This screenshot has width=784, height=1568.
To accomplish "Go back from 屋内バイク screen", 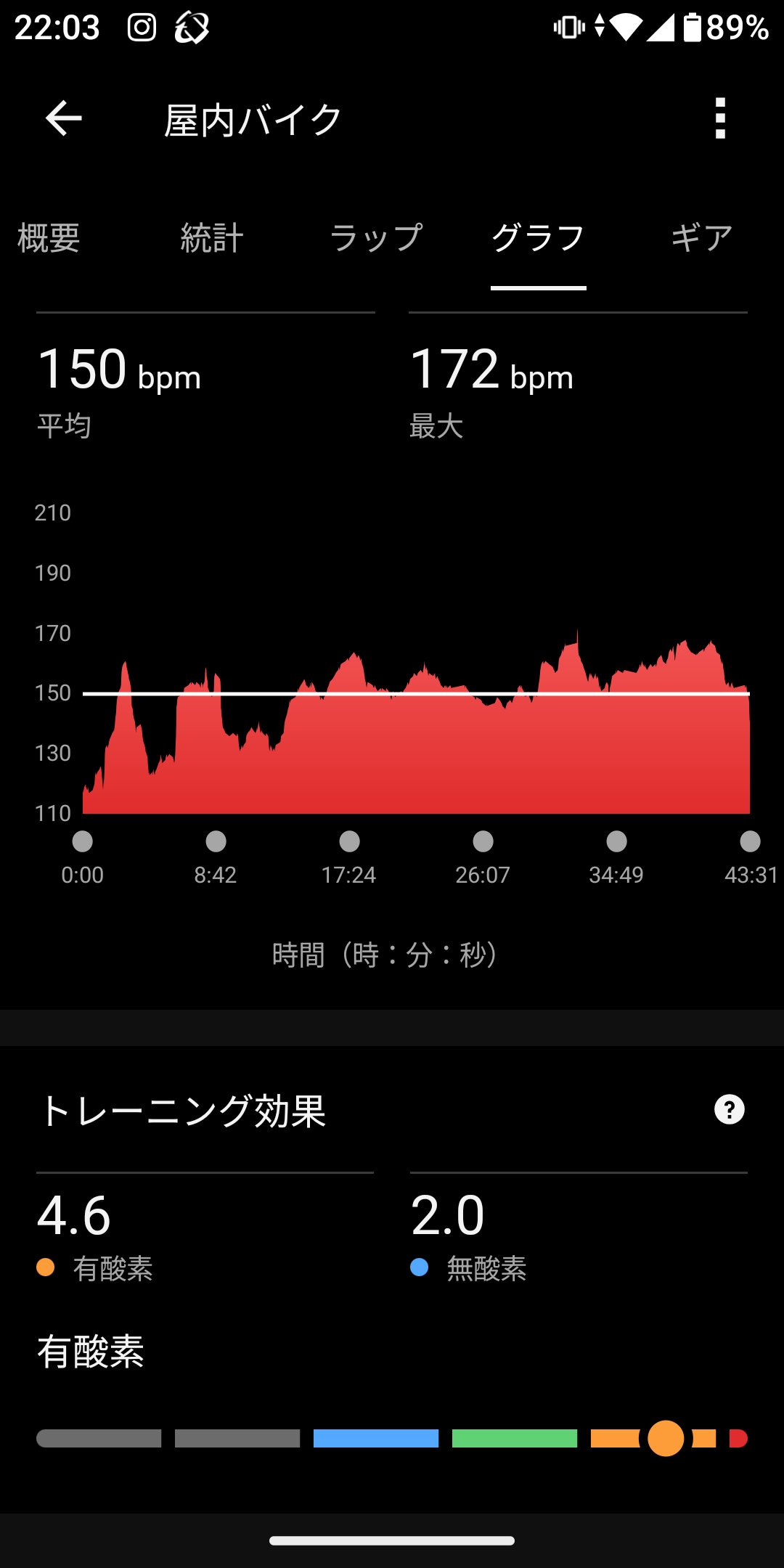I will (x=64, y=119).
